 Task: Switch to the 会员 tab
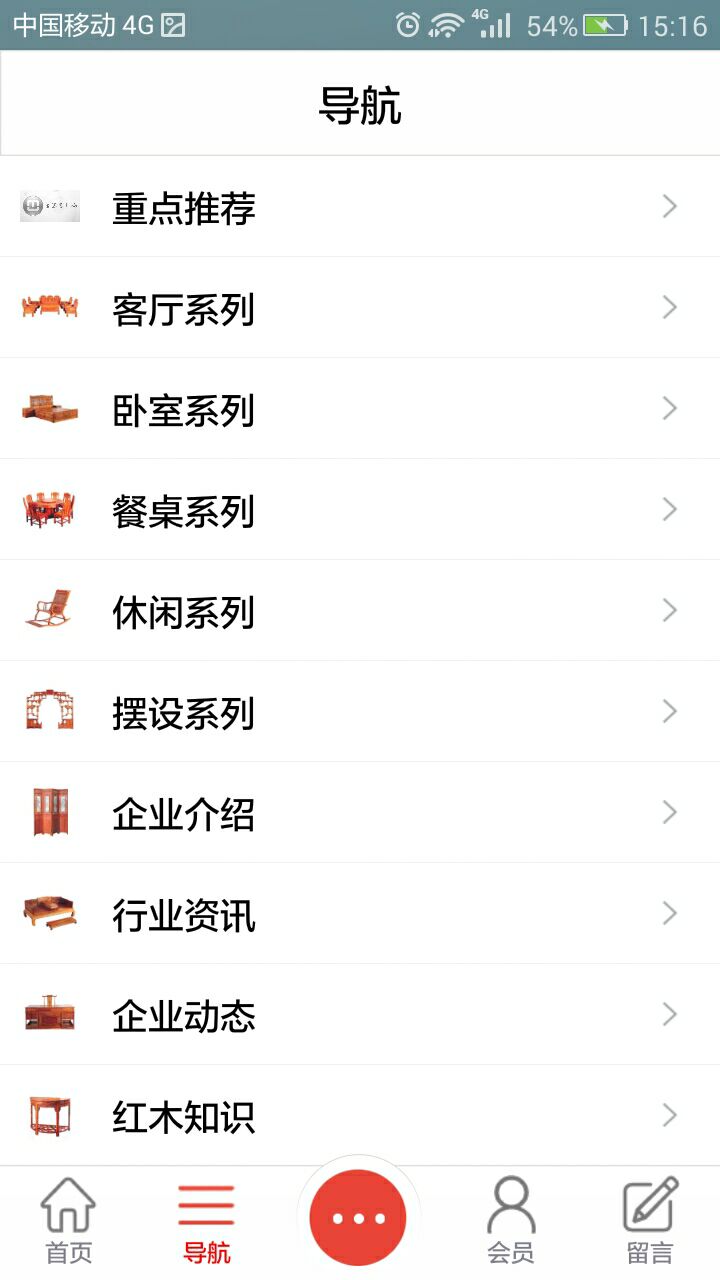[511, 1222]
